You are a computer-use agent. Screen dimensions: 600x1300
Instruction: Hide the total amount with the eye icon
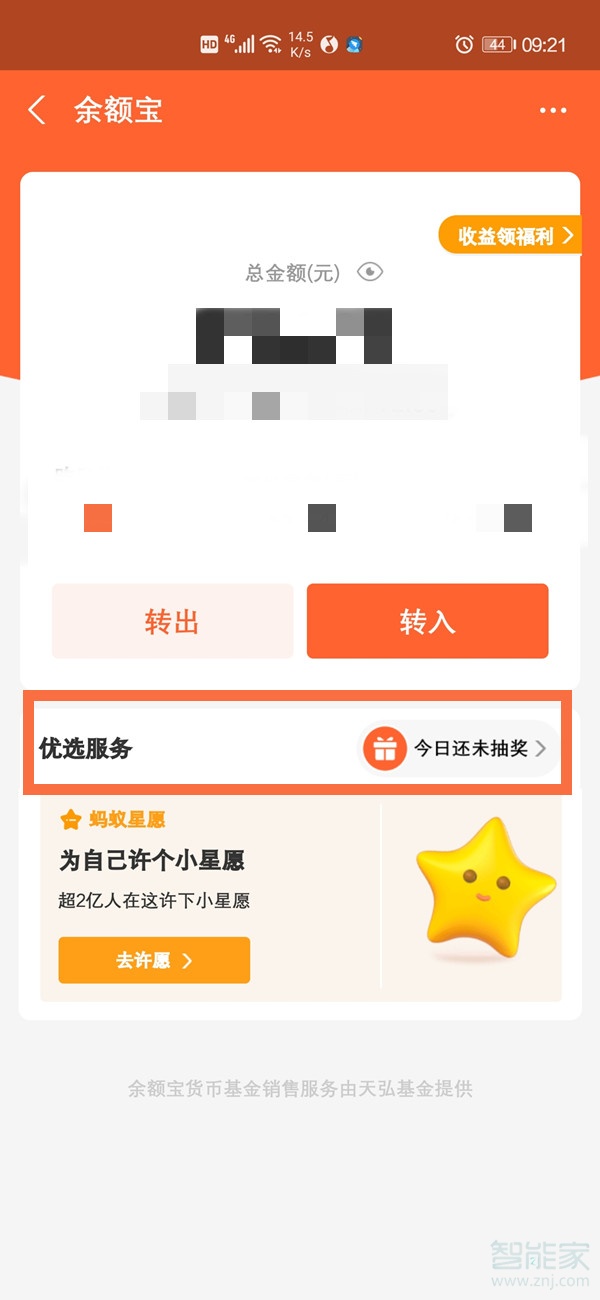pos(370,272)
